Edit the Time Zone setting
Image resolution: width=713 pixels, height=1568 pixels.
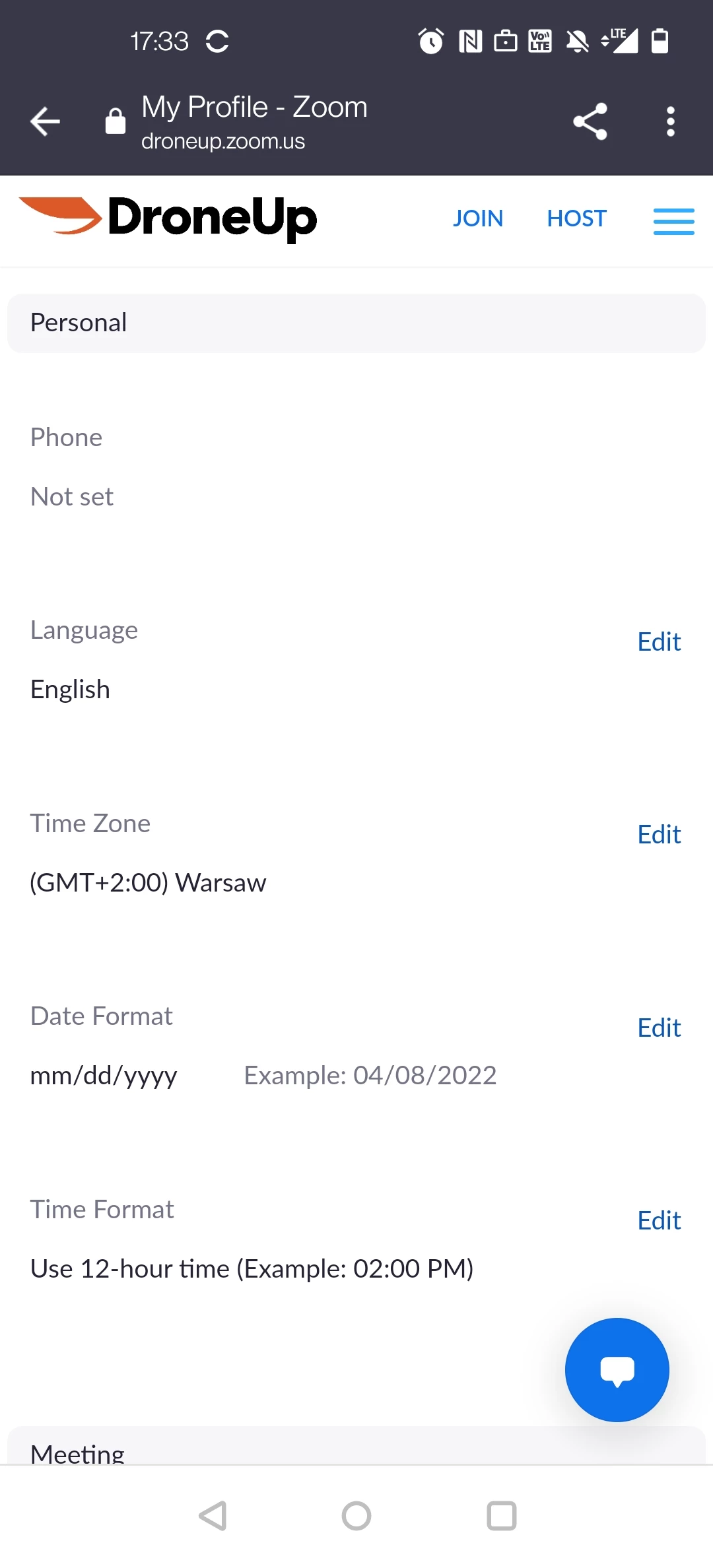click(x=658, y=835)
